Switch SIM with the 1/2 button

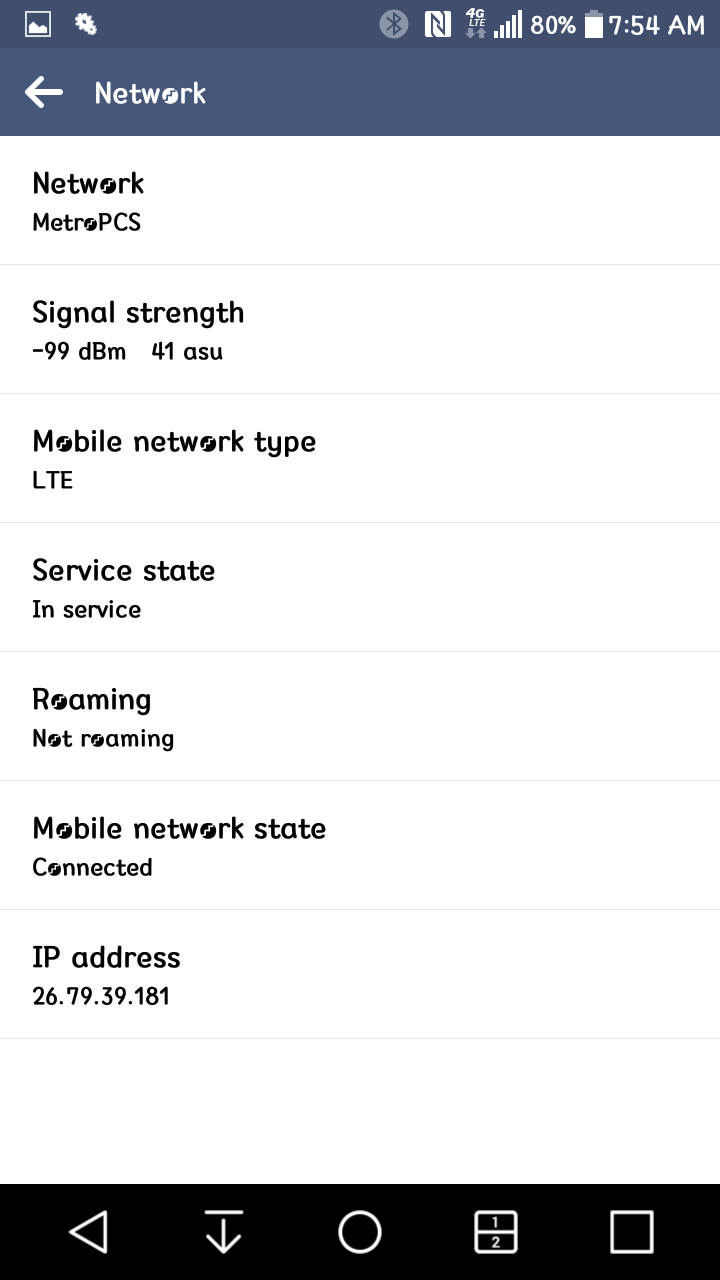coord(496,1232)
